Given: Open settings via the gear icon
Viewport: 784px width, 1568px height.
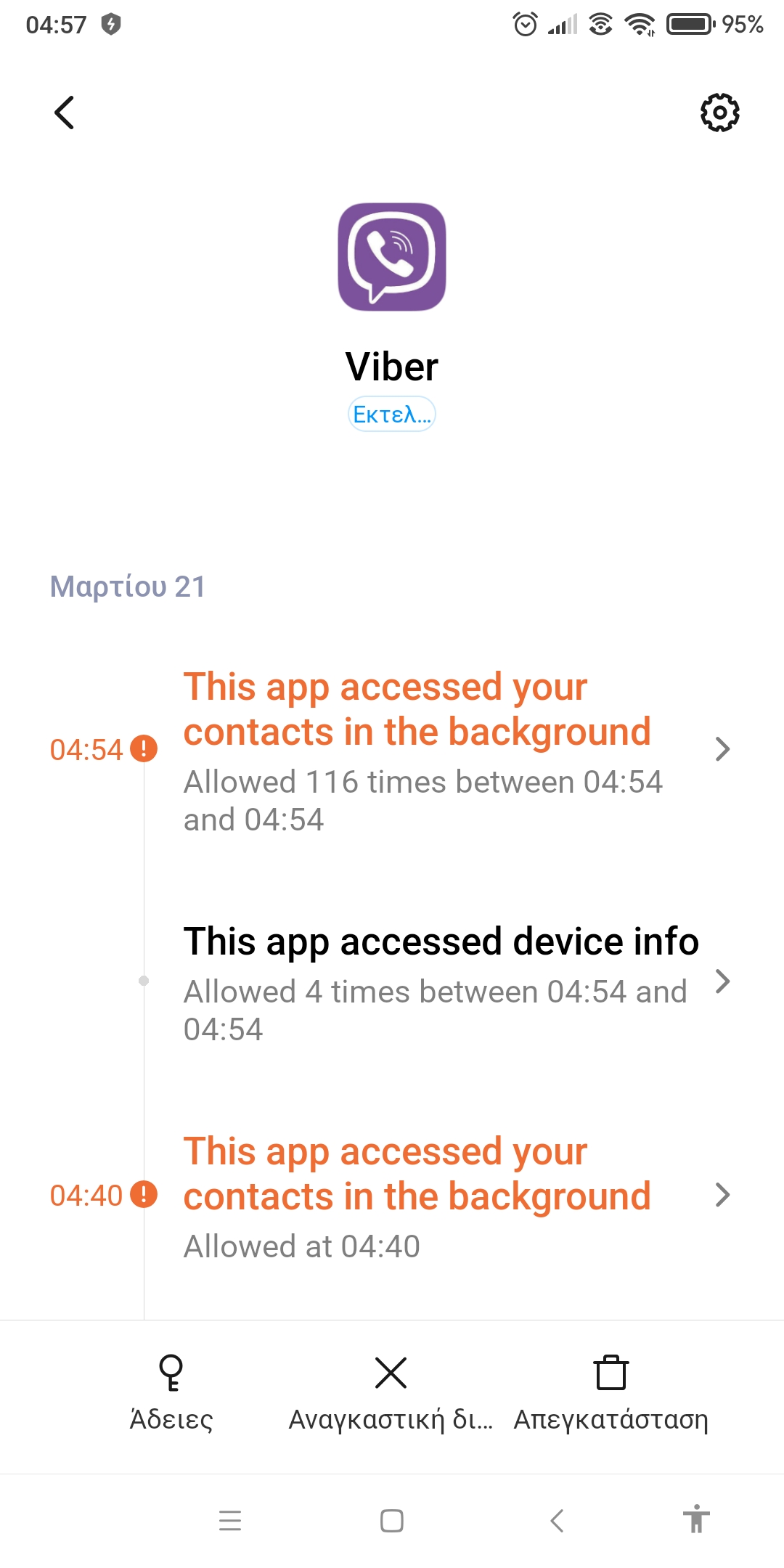Looking at the screenshot, I should (x=719, y=113).
